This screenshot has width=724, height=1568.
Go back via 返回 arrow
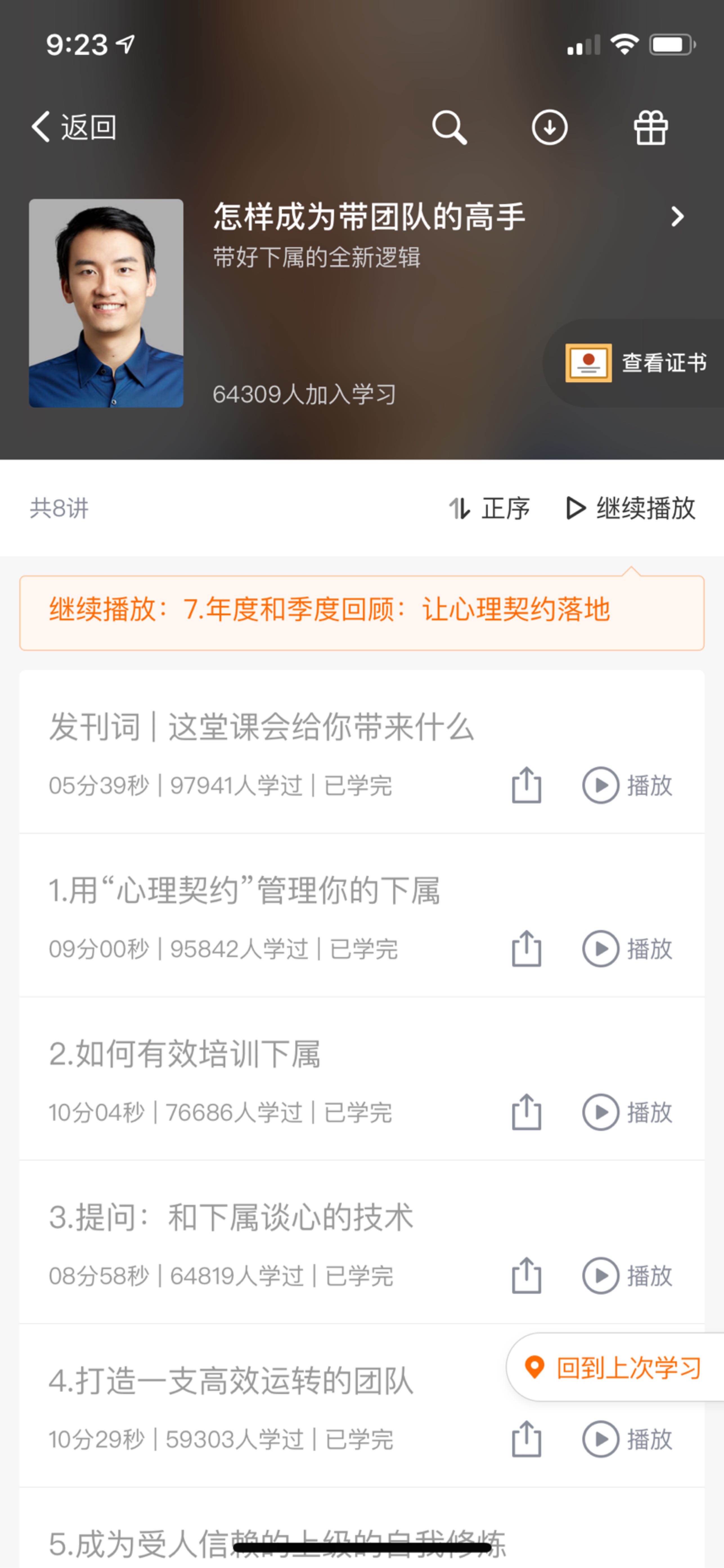[73, 127]
